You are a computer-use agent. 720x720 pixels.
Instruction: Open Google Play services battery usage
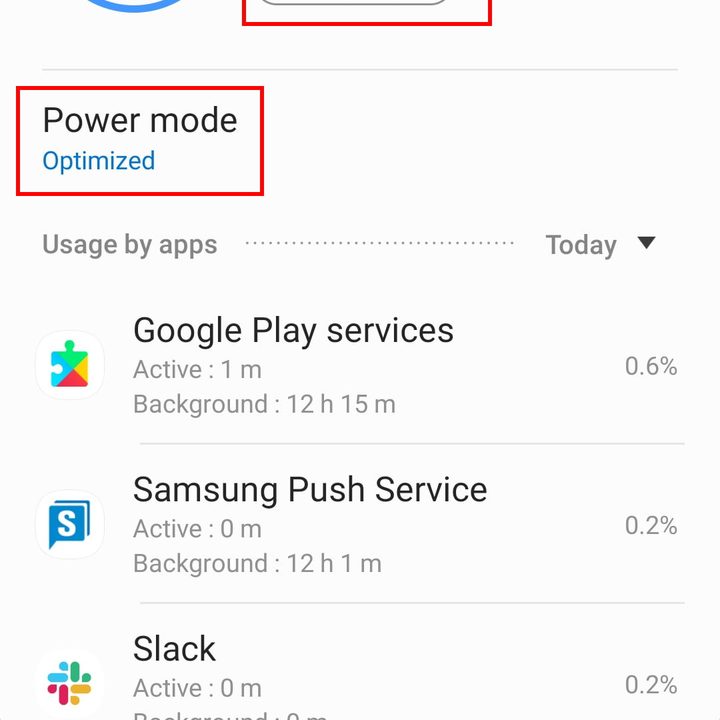(360, 366)
